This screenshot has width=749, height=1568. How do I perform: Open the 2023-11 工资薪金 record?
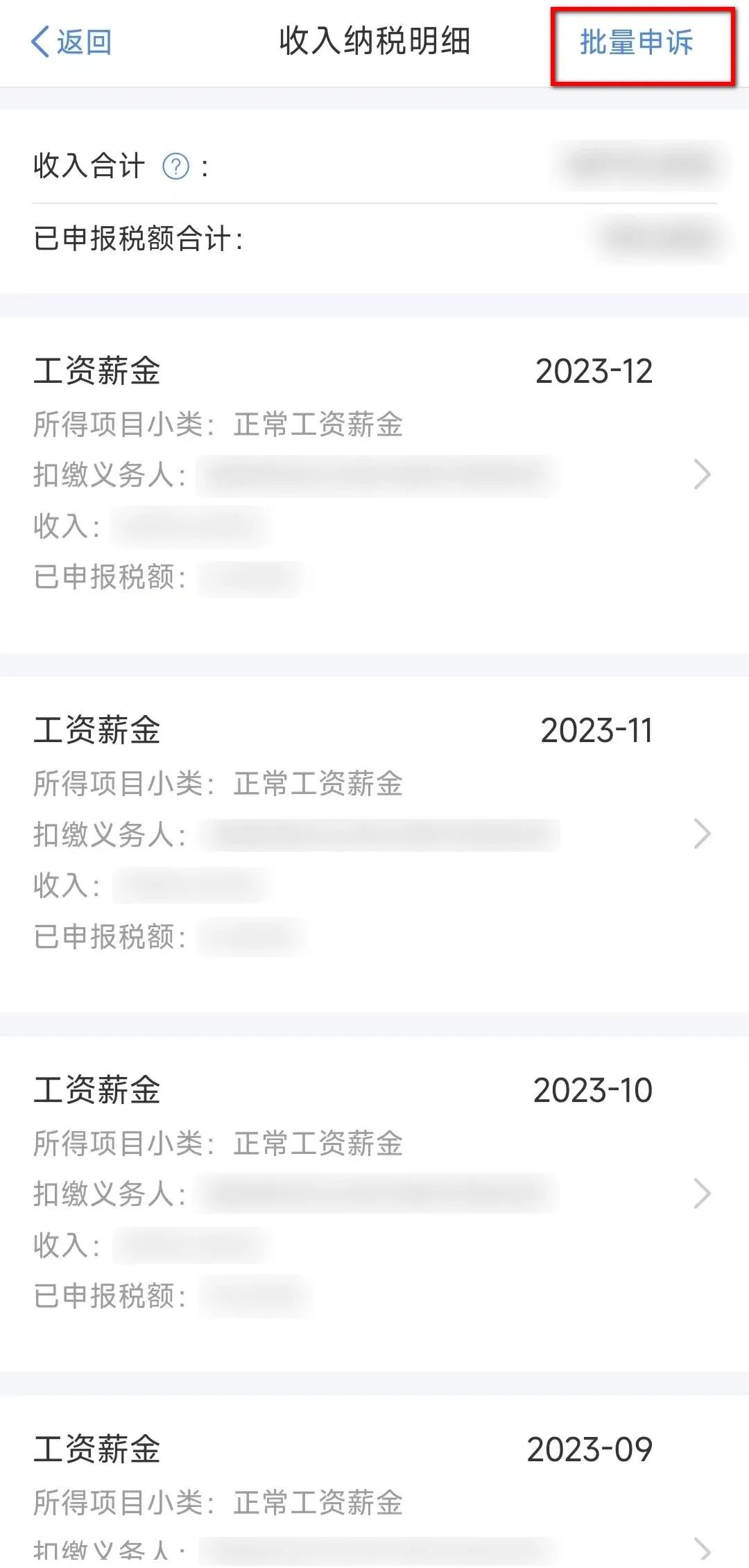(374, 844)
